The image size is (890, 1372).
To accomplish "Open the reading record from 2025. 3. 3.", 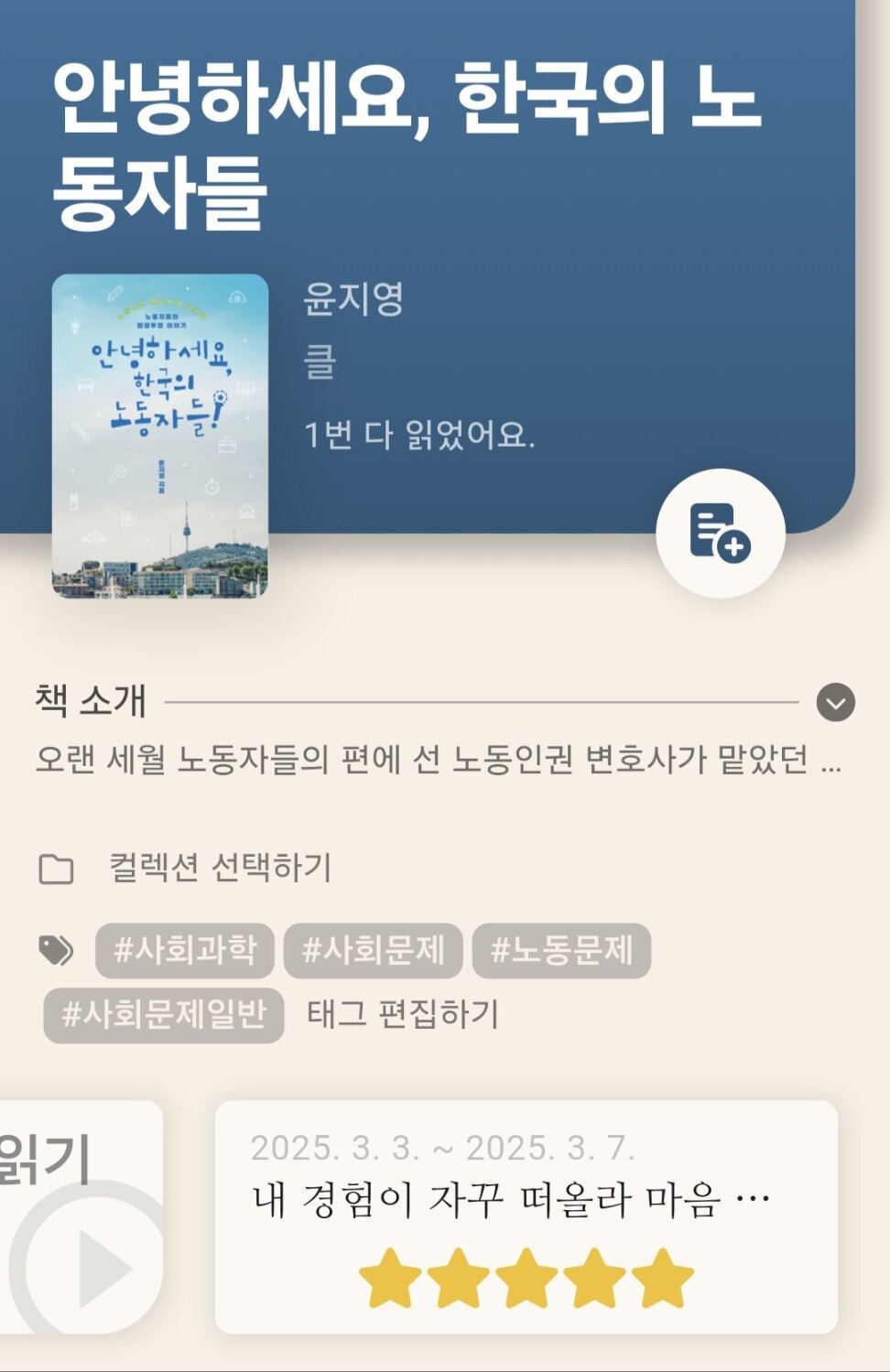I will [526, 1216].
